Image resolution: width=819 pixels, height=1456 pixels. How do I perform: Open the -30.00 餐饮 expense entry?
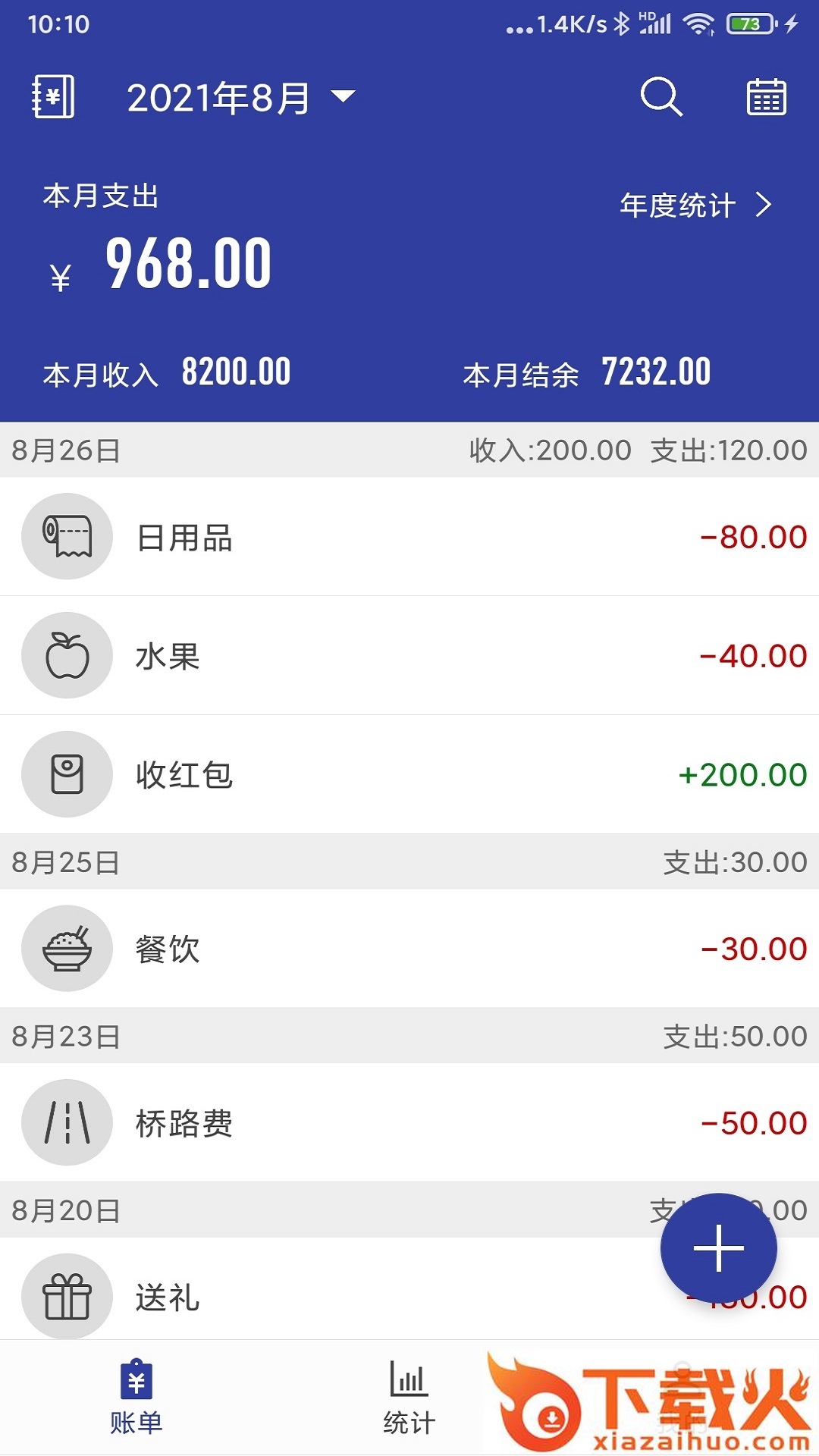click(409, 949)
